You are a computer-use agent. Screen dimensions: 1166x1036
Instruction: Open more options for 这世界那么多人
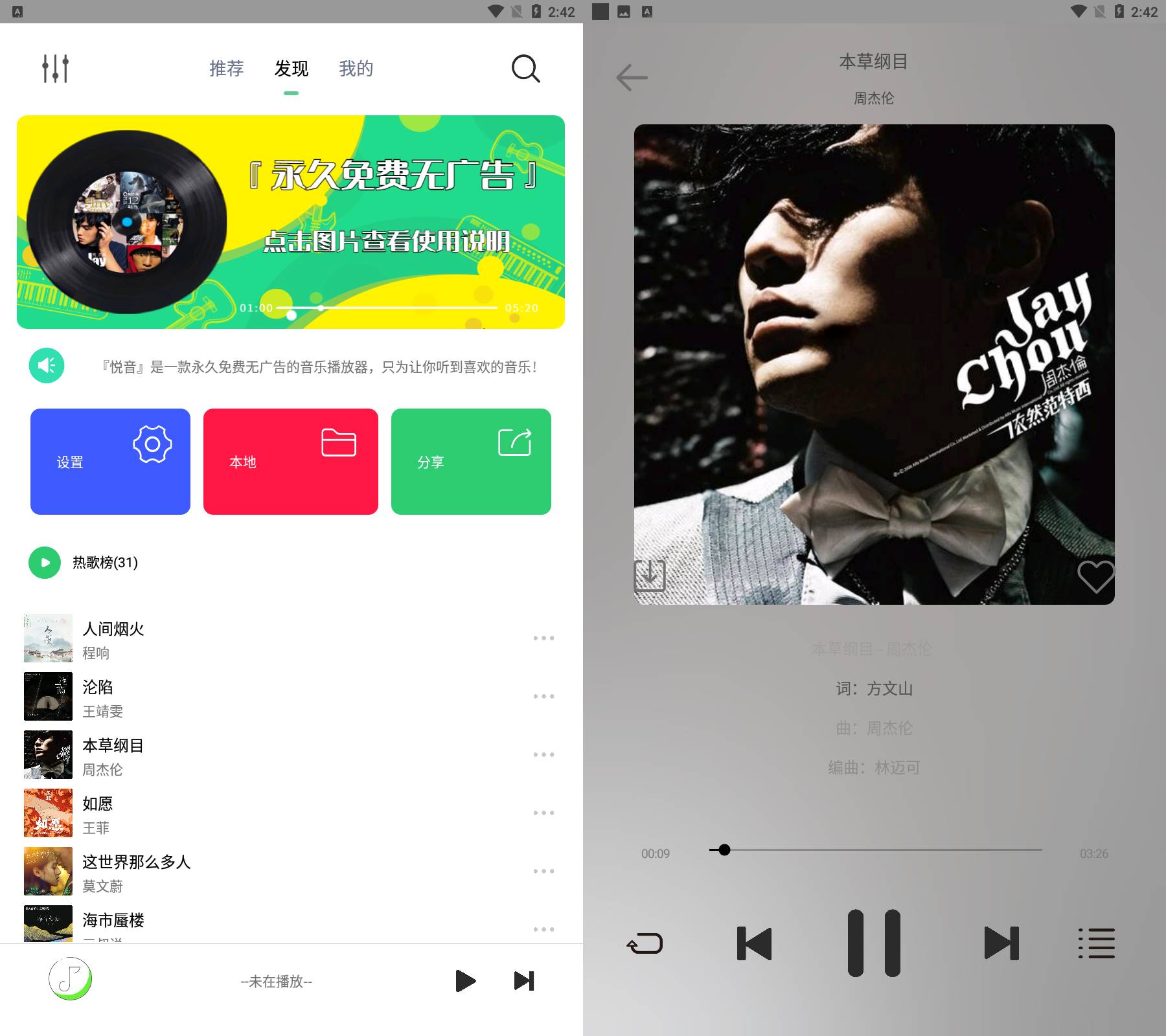(543, 871)
